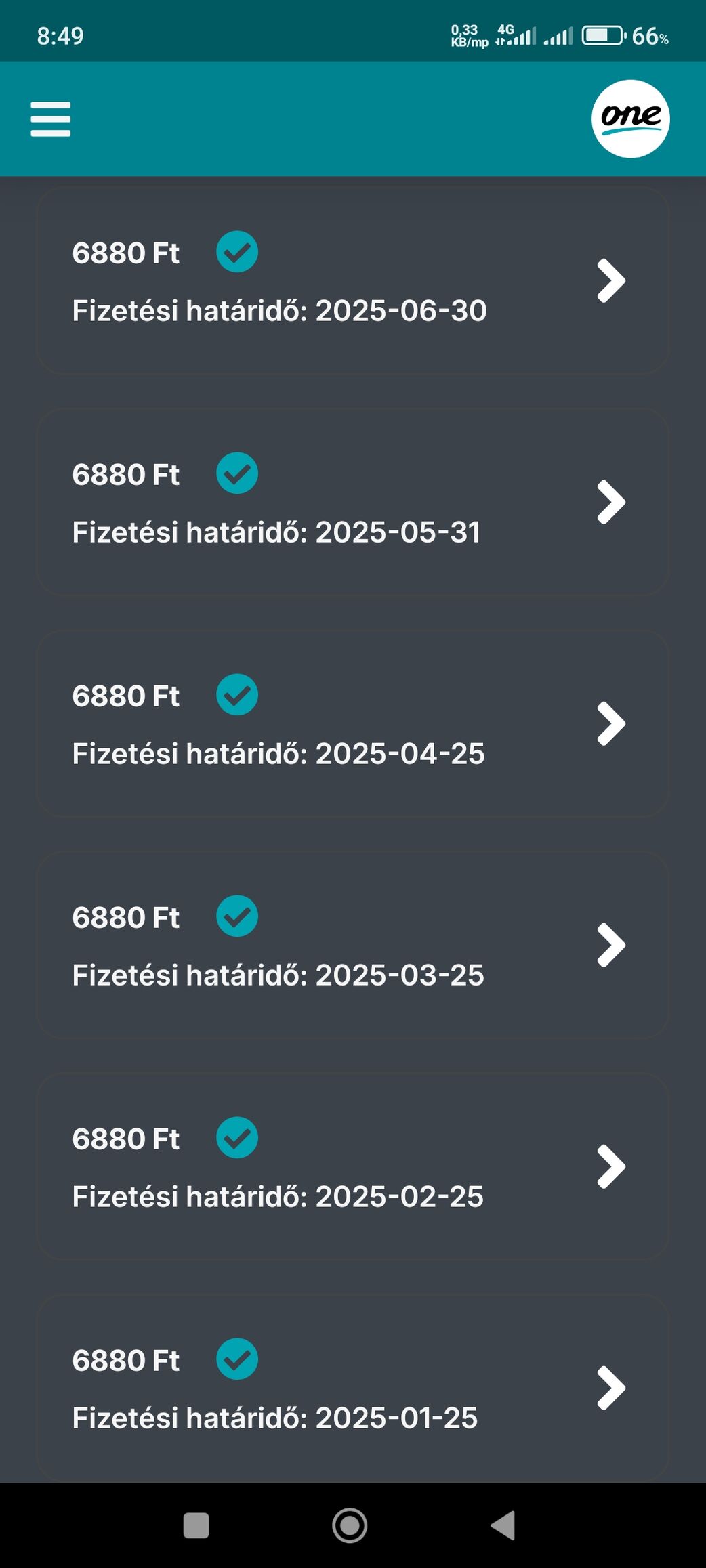Tap the One logo button
The height and width of the screenshot is (1568, 706).
(x=630, y=119)
